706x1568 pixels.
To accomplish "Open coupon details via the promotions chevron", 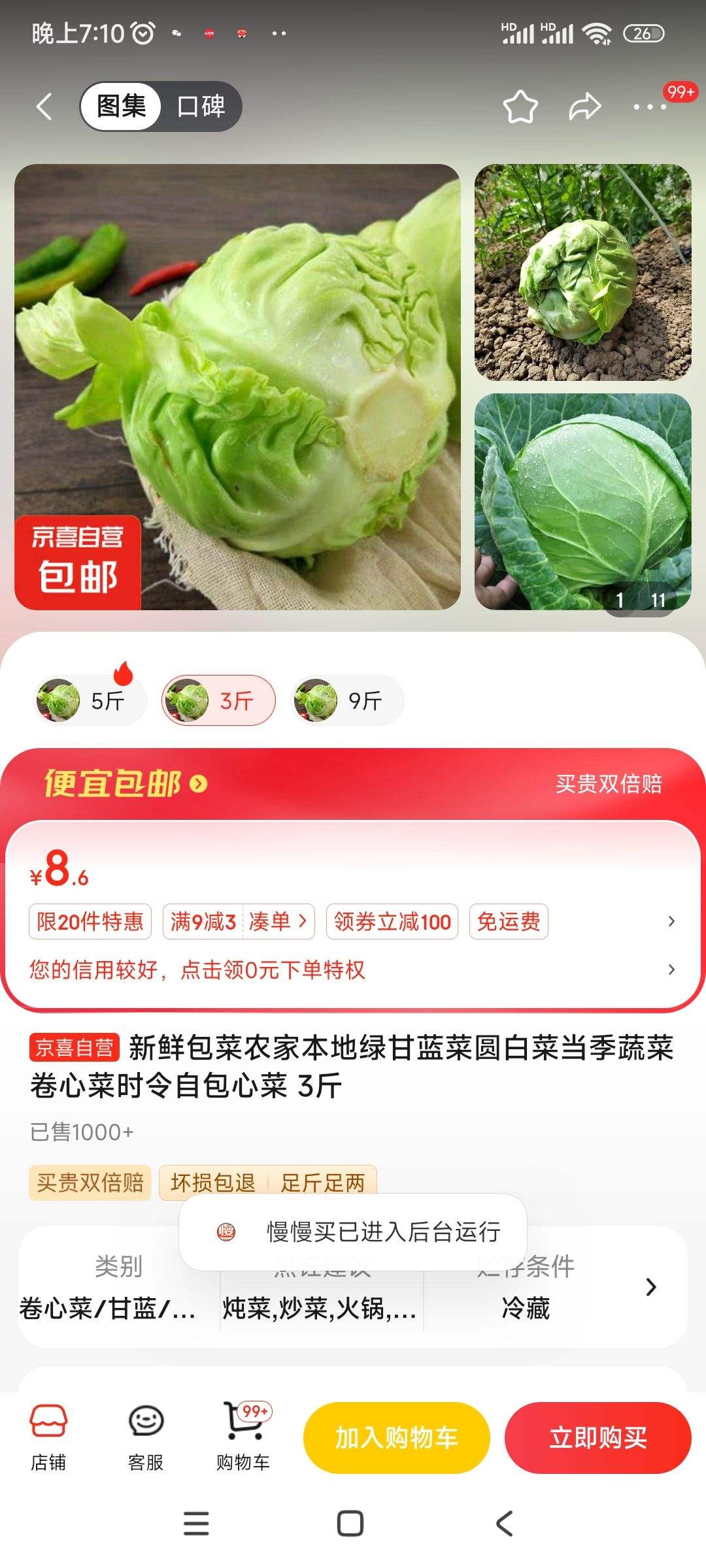I will [672, 922].
